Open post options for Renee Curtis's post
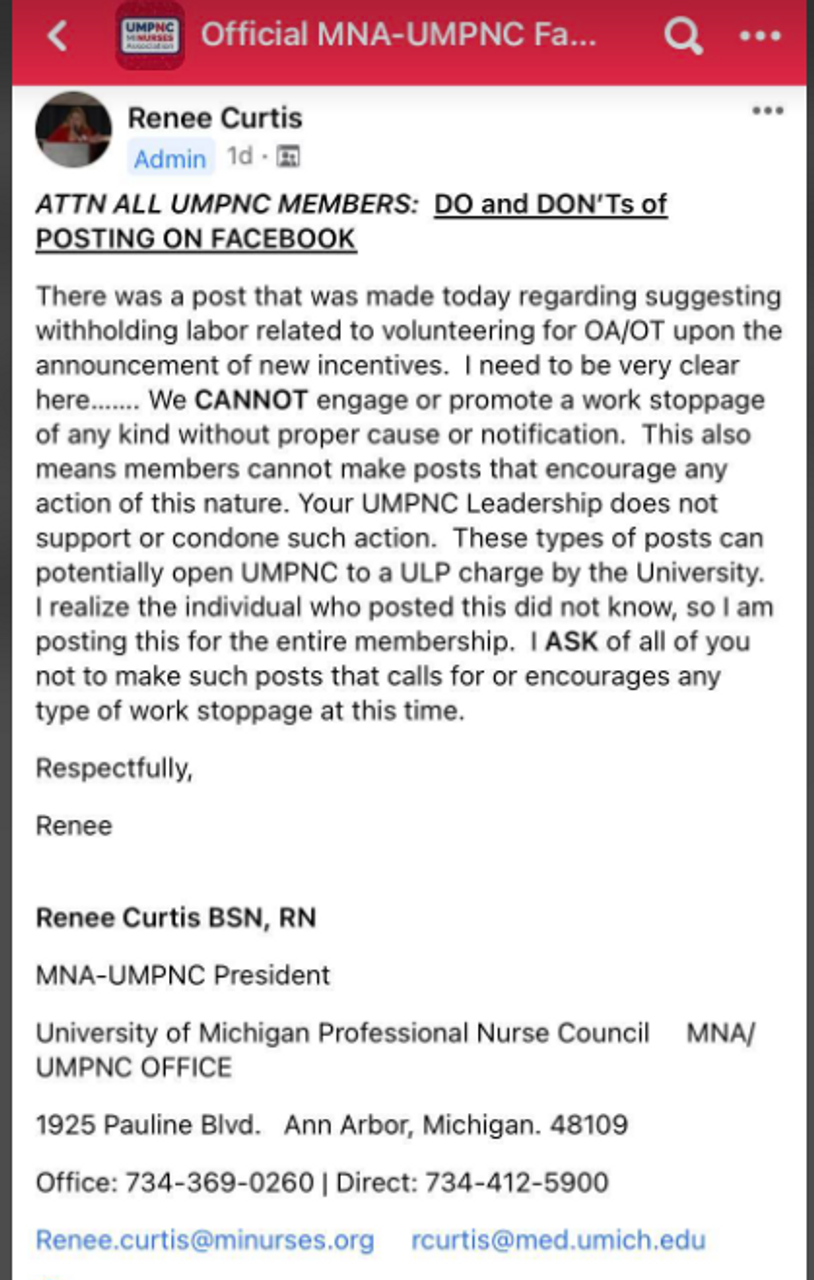Screen dimensions: 814x1280 click(x=767, y=111)
